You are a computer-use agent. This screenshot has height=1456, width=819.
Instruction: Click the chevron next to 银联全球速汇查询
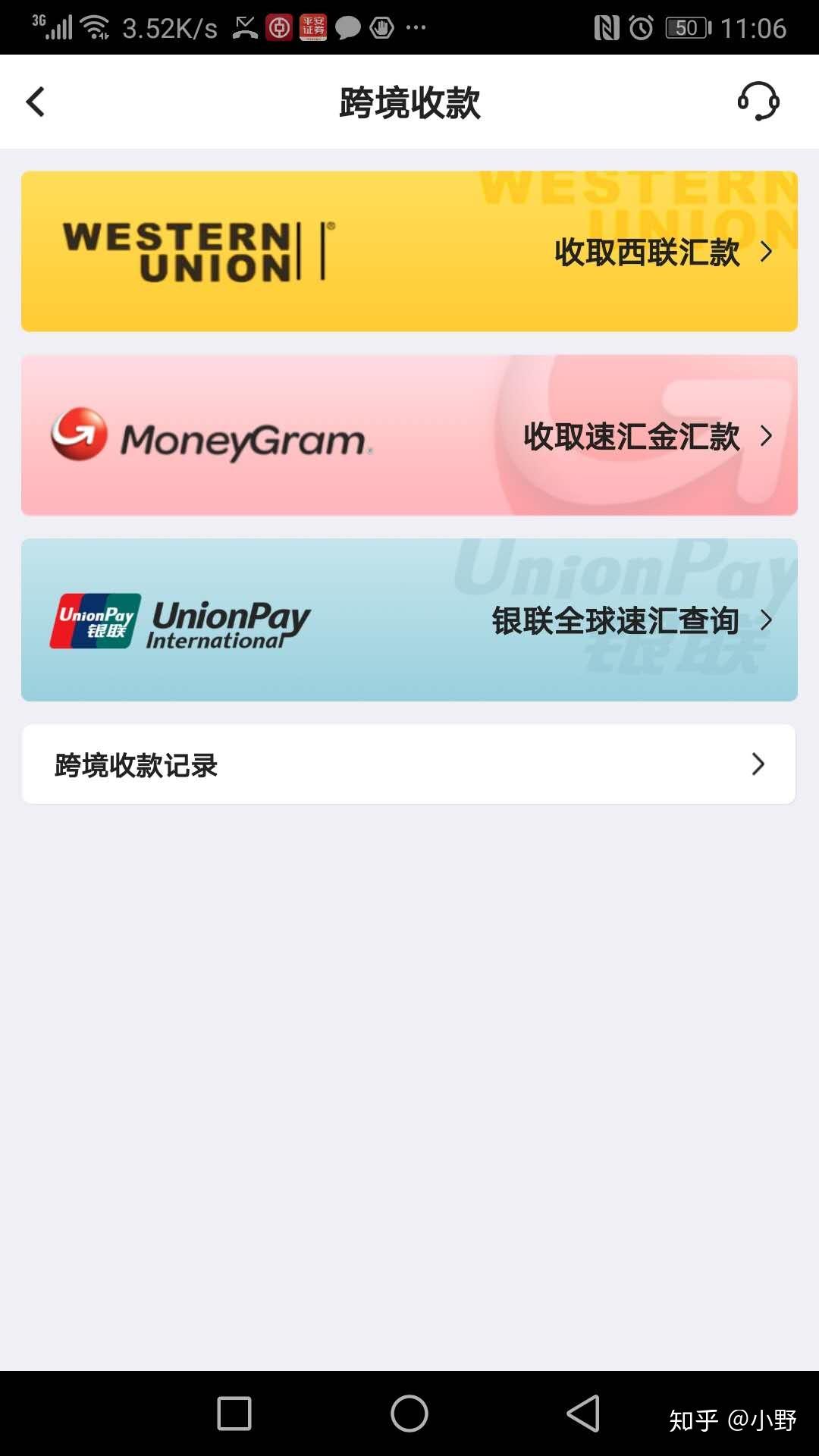click(x=766, y=620)
